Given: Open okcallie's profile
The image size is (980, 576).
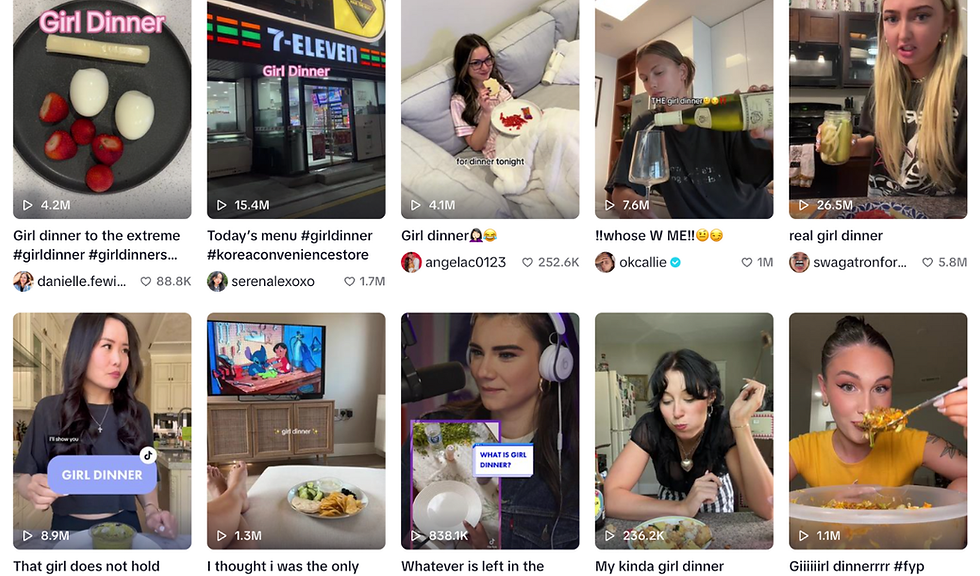Looking at the screenshot, I should click(644, 263).
